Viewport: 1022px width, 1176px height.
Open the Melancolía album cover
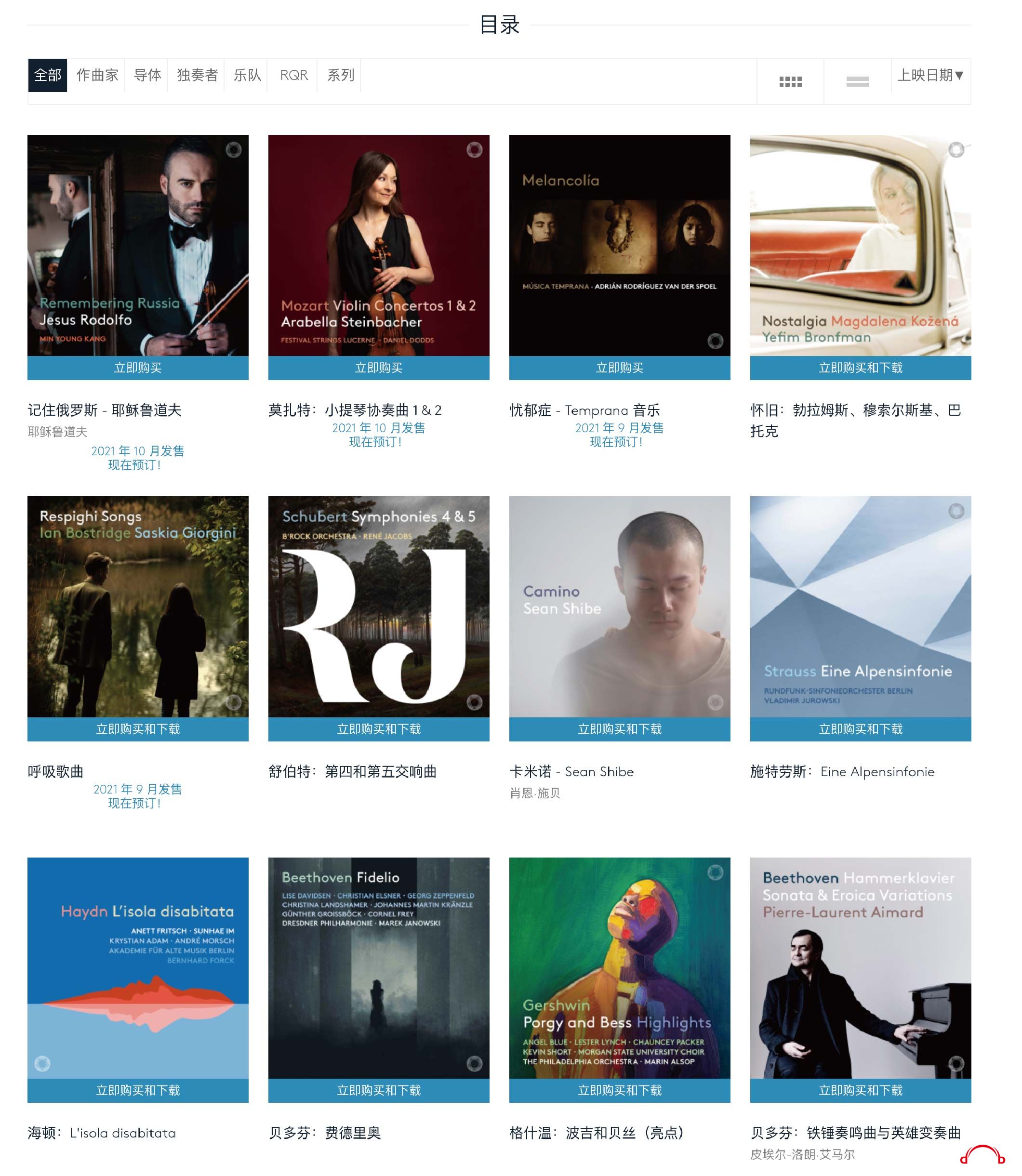click(619, 245)
